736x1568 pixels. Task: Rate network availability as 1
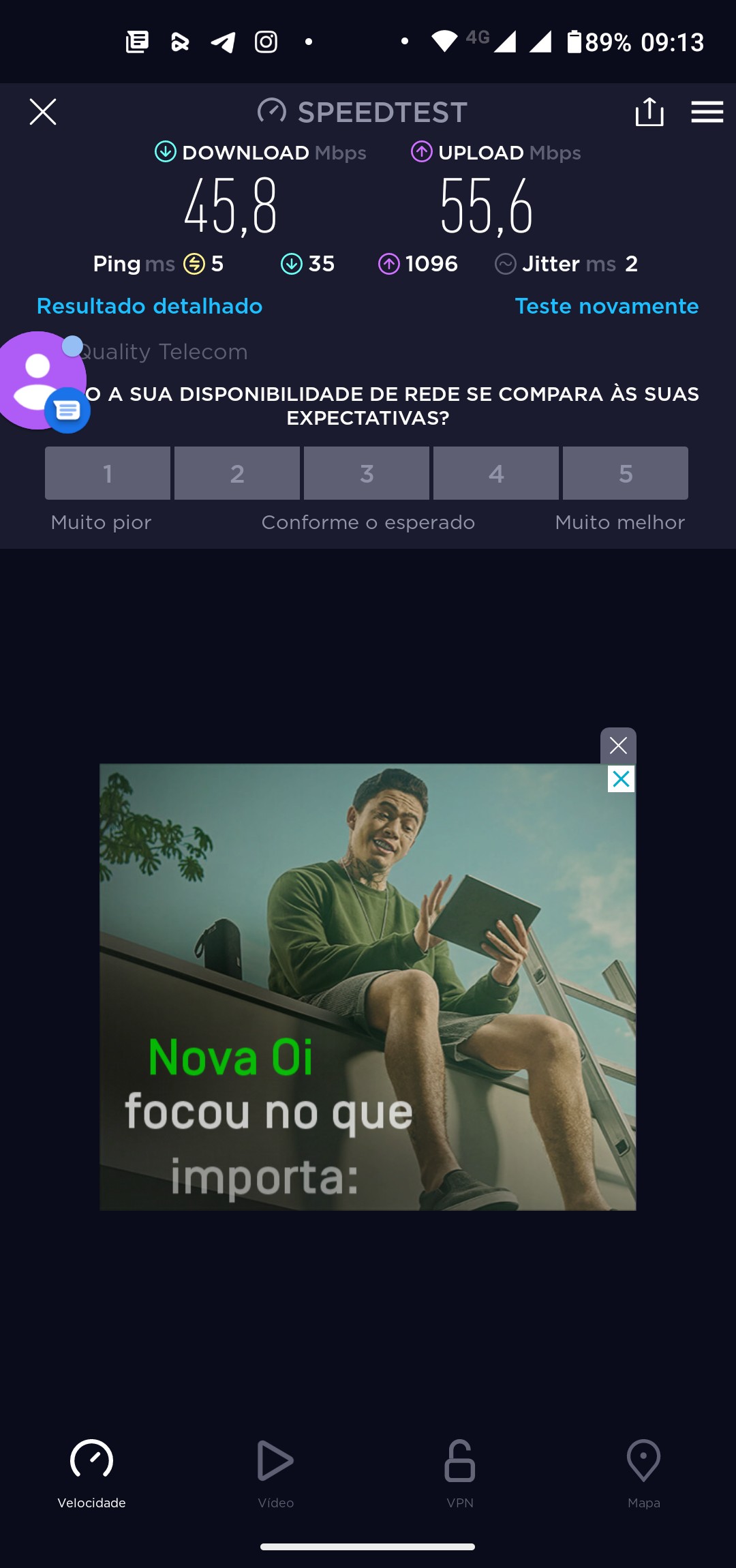point(108,473)
